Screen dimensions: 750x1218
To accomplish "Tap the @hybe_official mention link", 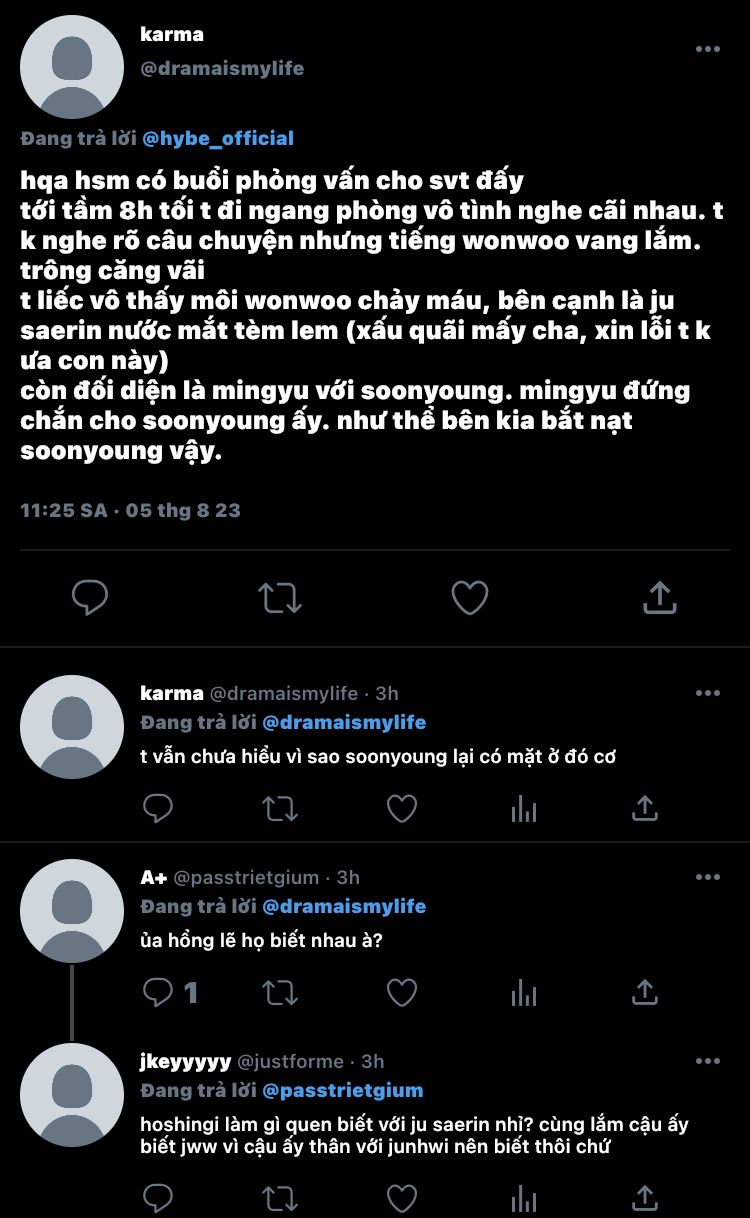I will click(218, 138).
